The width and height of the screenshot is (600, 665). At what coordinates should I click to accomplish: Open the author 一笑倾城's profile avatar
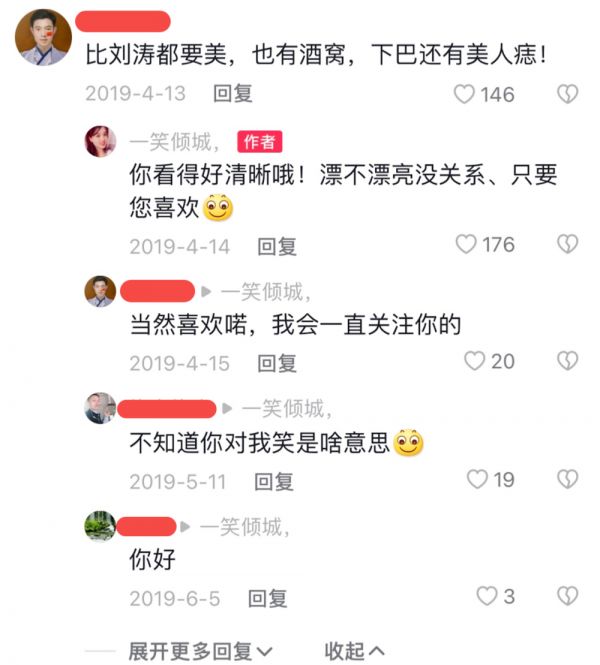point(101,142)
